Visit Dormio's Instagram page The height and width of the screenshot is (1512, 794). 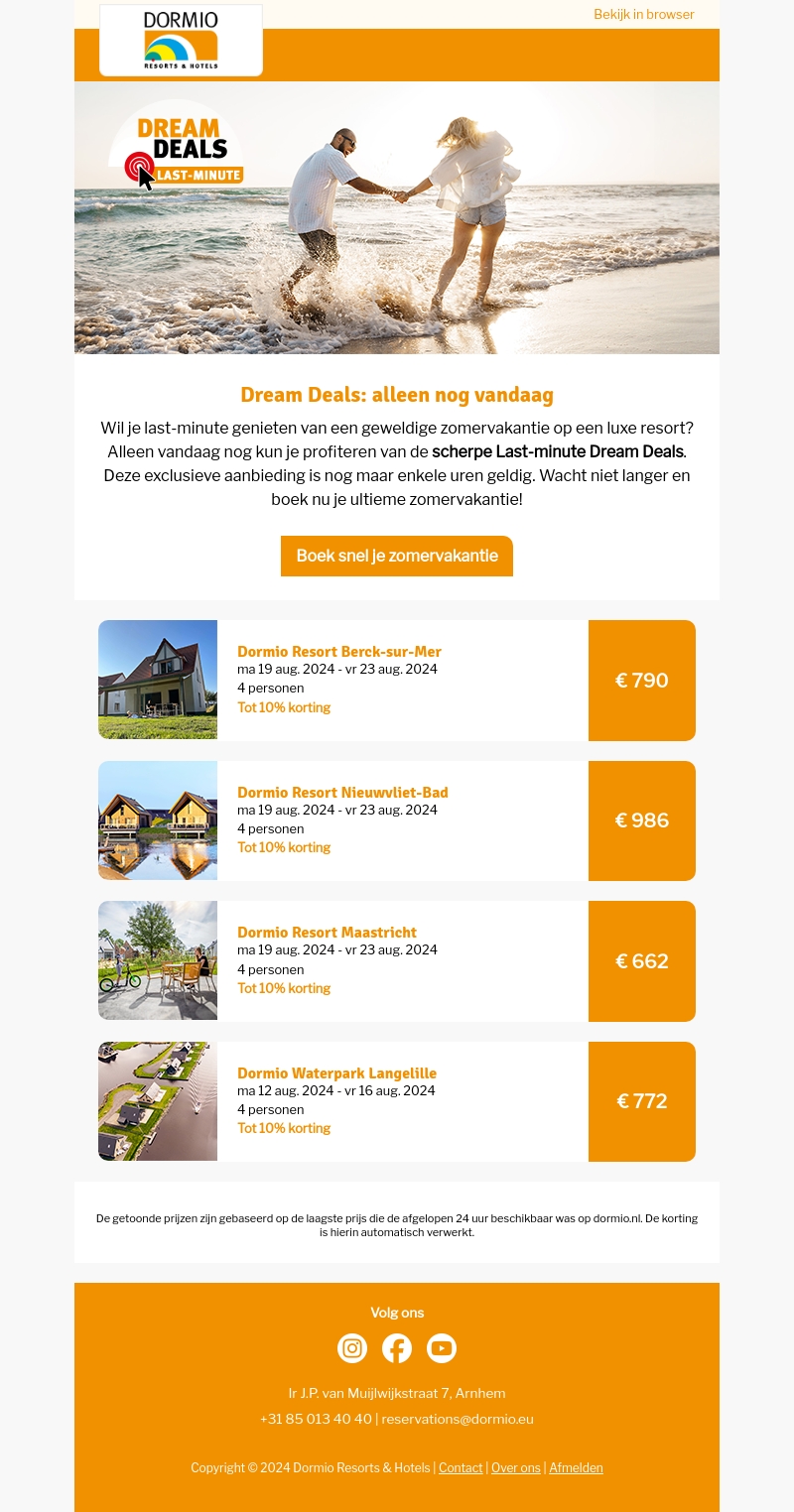pos(352,1348)
